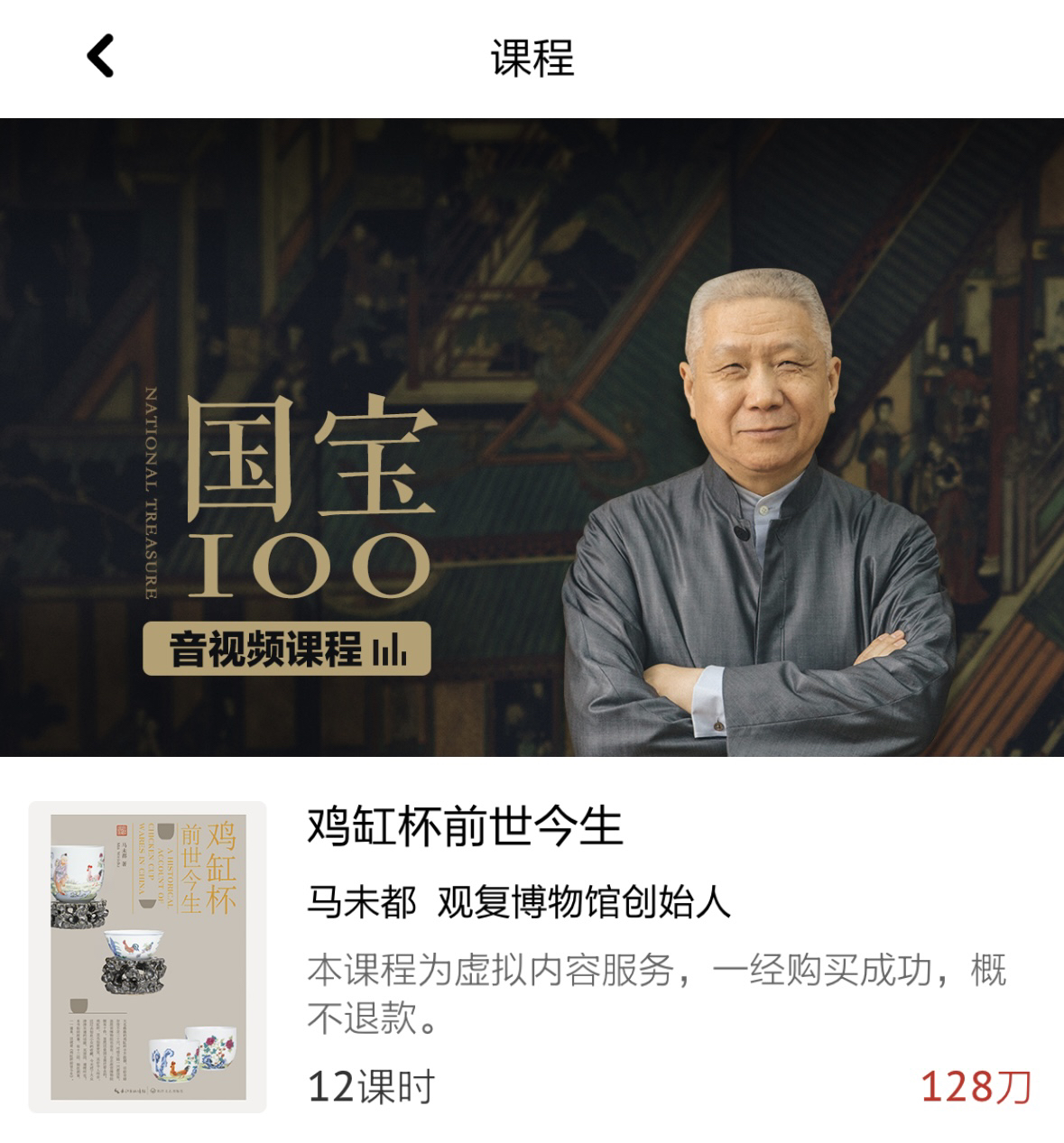The image size is (1064, 1143).
Task: Go back from the 课程 page
Action: [x=100, y=56]
